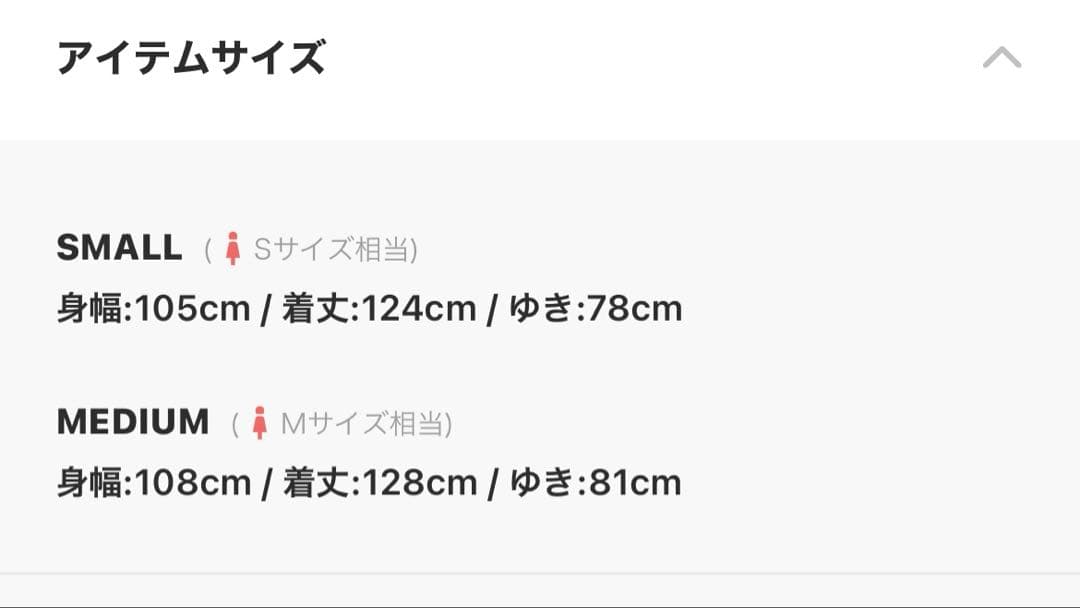Collapse the アイテムサイズ section
Screen dimensions: 1080x608
1001,58
